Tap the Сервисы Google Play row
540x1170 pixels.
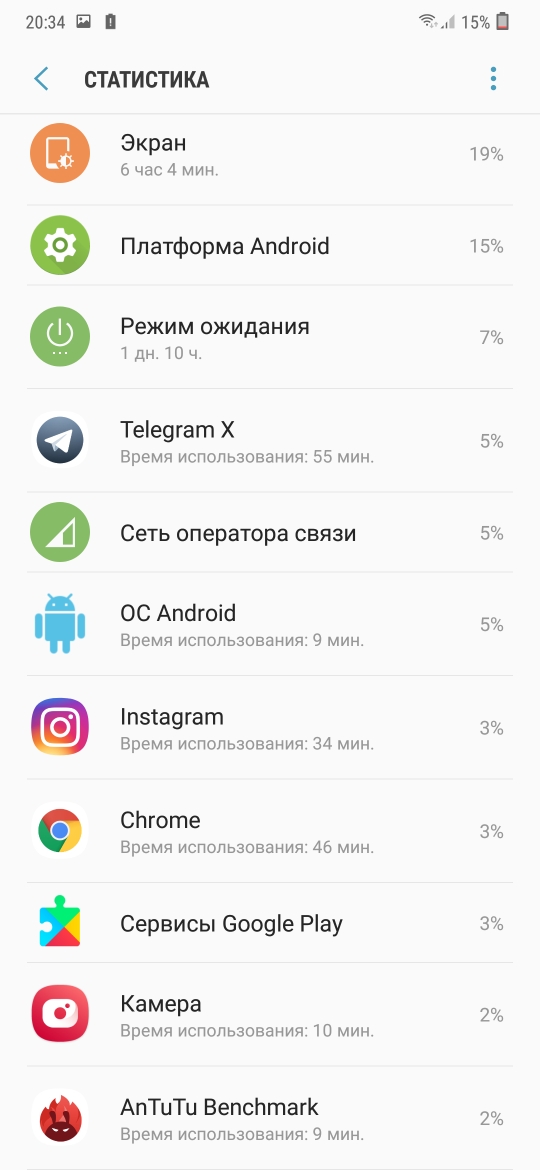point(270,923)
